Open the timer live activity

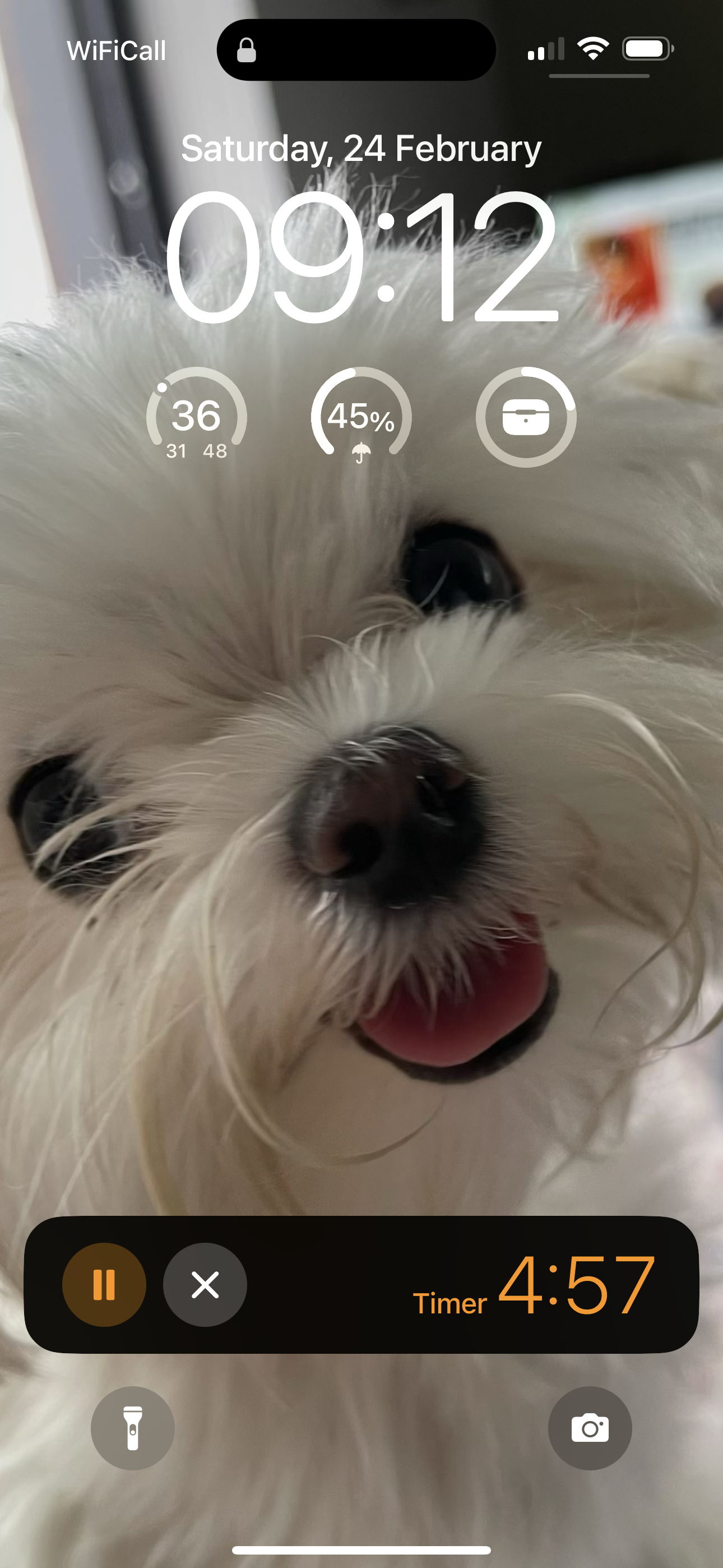361,1284
